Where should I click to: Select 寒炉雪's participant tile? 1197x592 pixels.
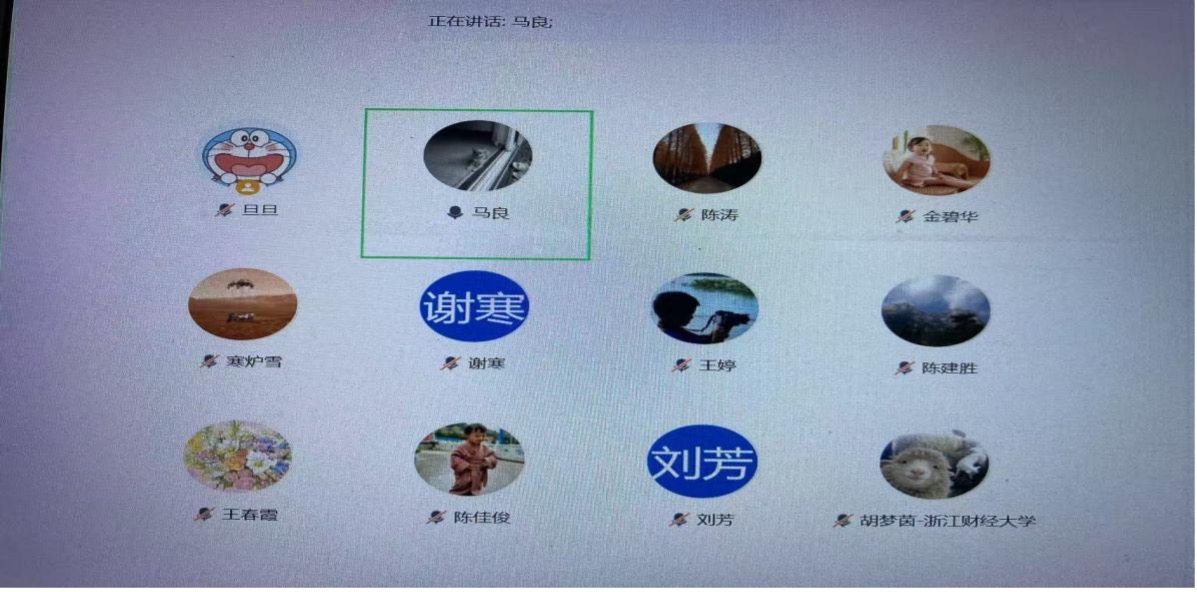tap(242, 305)
